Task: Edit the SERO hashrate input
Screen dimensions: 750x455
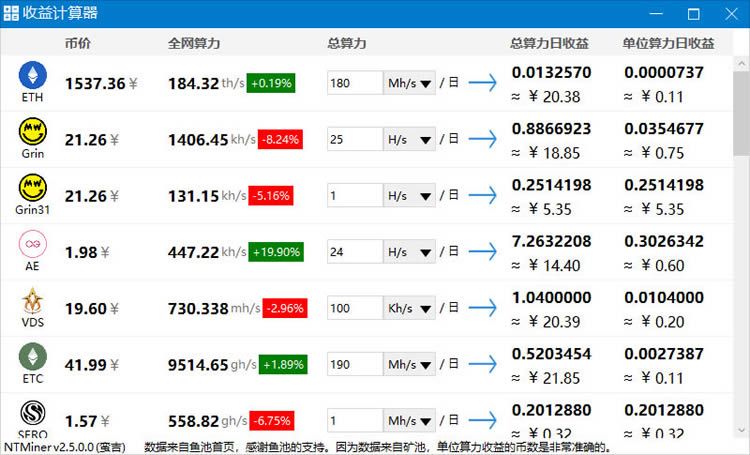Action: click(355, 421)
